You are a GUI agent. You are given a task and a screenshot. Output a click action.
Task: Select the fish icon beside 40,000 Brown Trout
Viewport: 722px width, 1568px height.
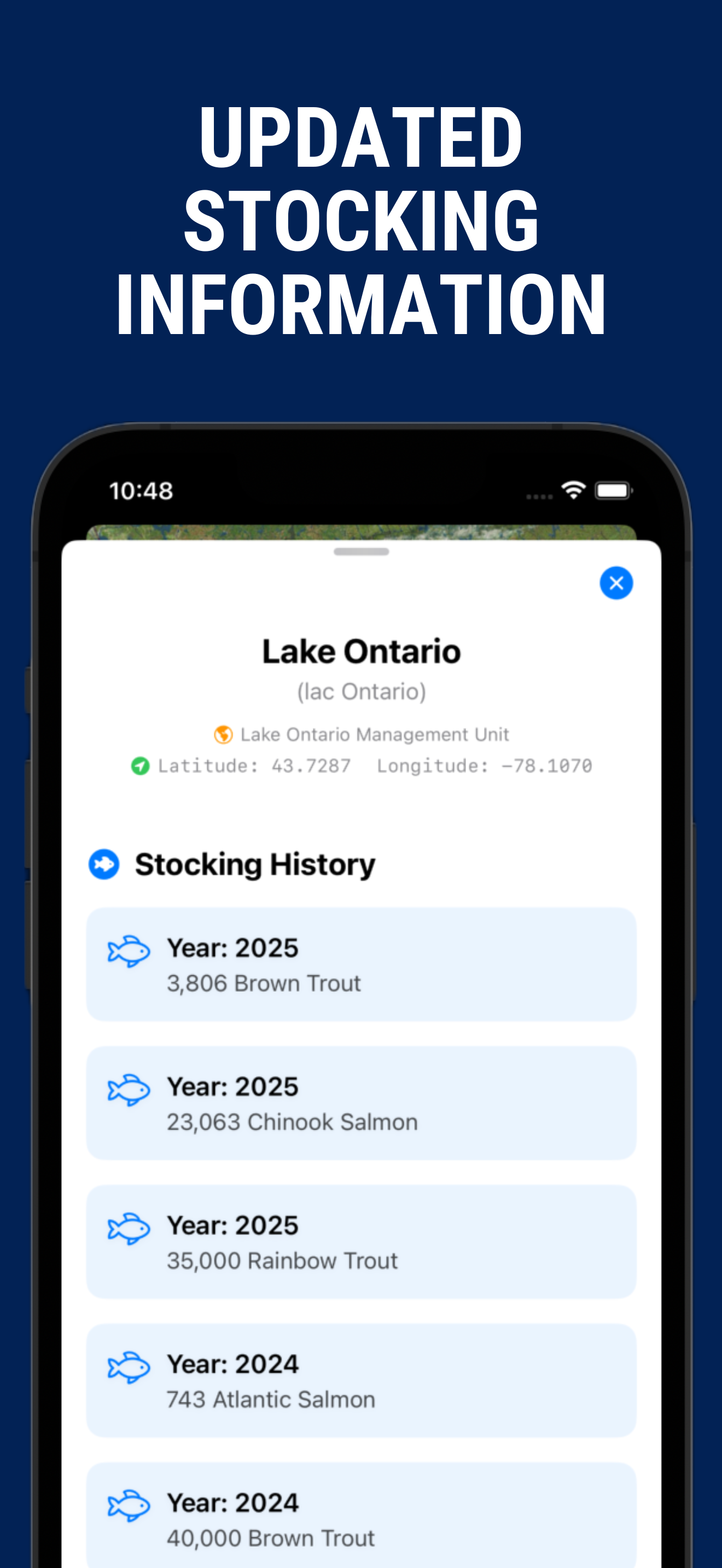[128, 1505]
